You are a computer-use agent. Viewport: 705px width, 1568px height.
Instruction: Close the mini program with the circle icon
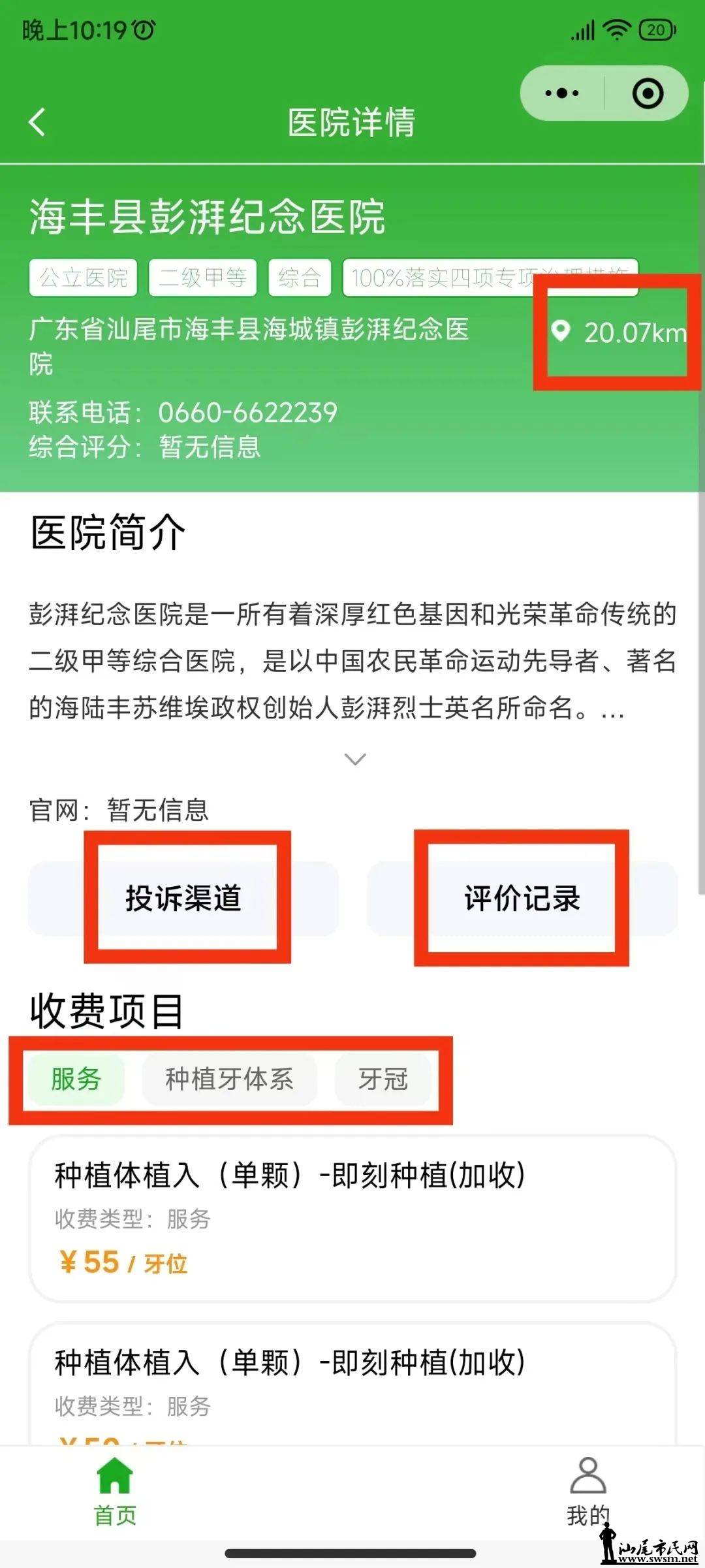648,93
